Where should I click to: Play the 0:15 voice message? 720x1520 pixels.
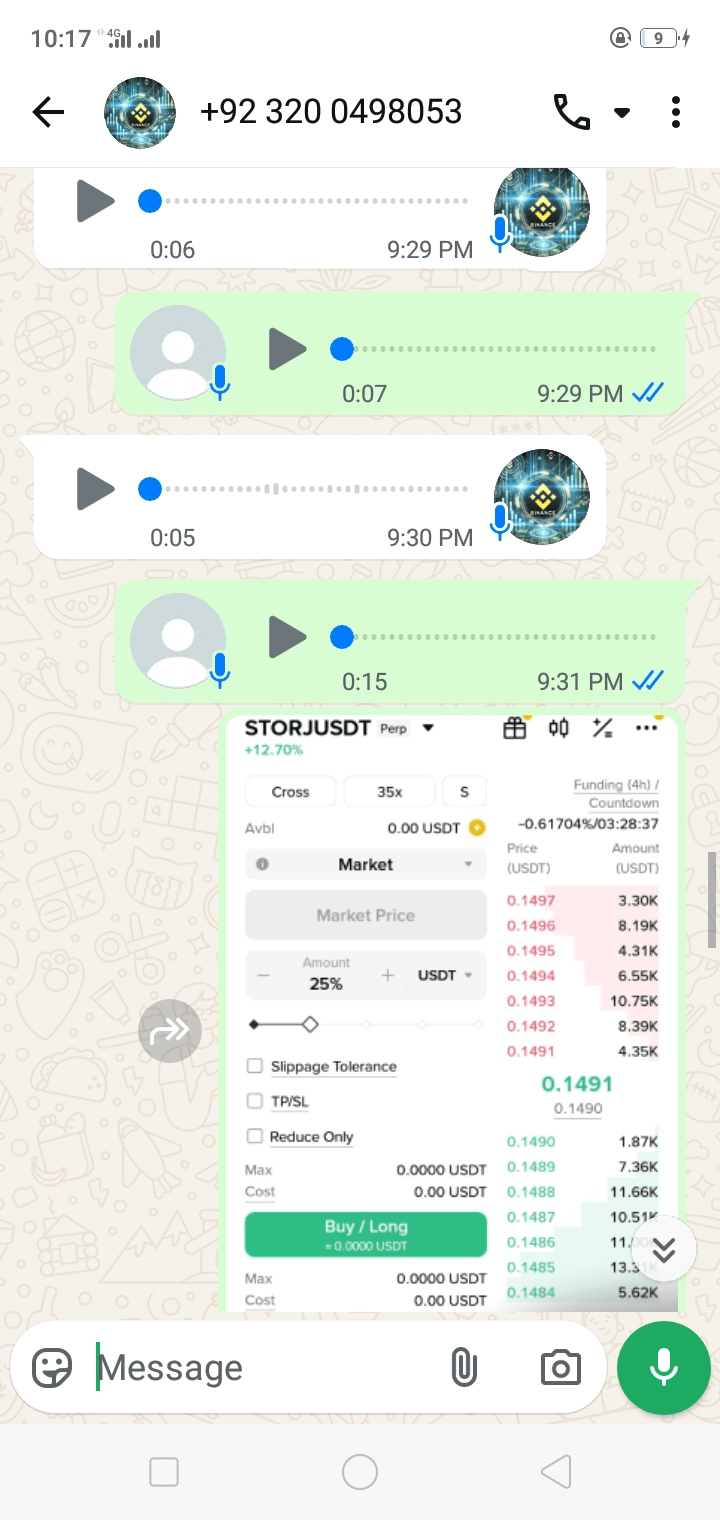288,637
